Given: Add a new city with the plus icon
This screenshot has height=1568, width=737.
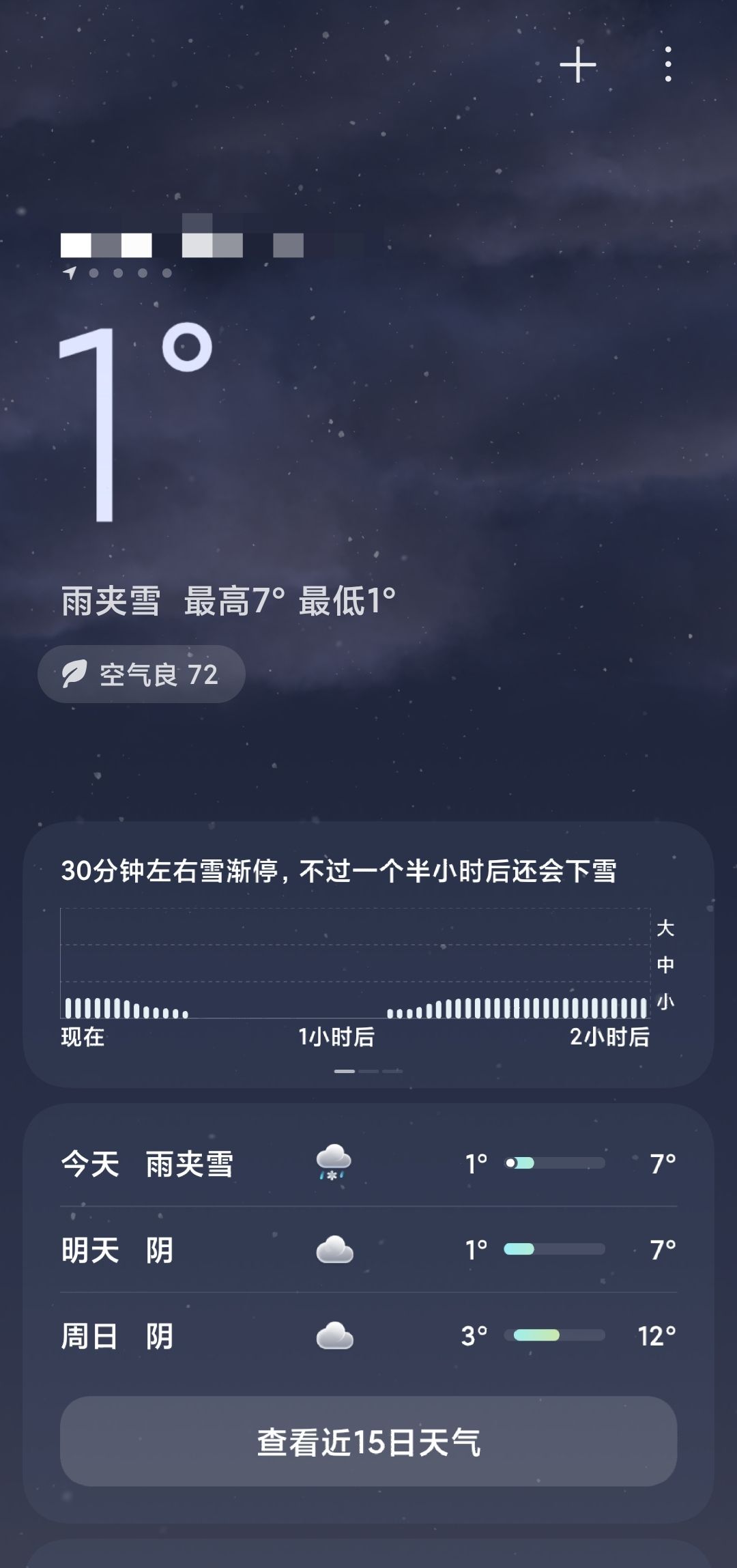Looking at the screenshot, I should 578,65.
